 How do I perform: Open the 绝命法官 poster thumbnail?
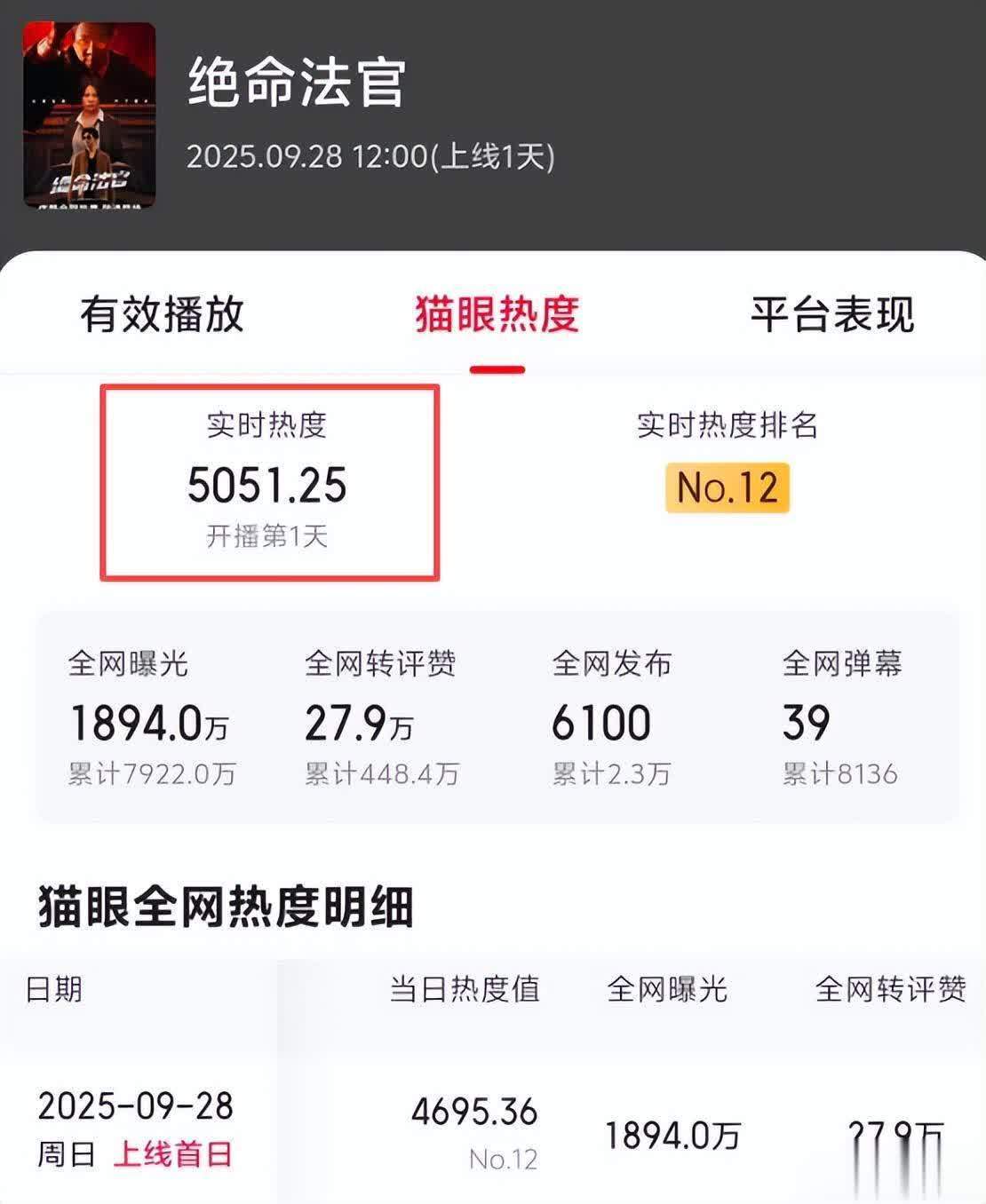[90, 115]
